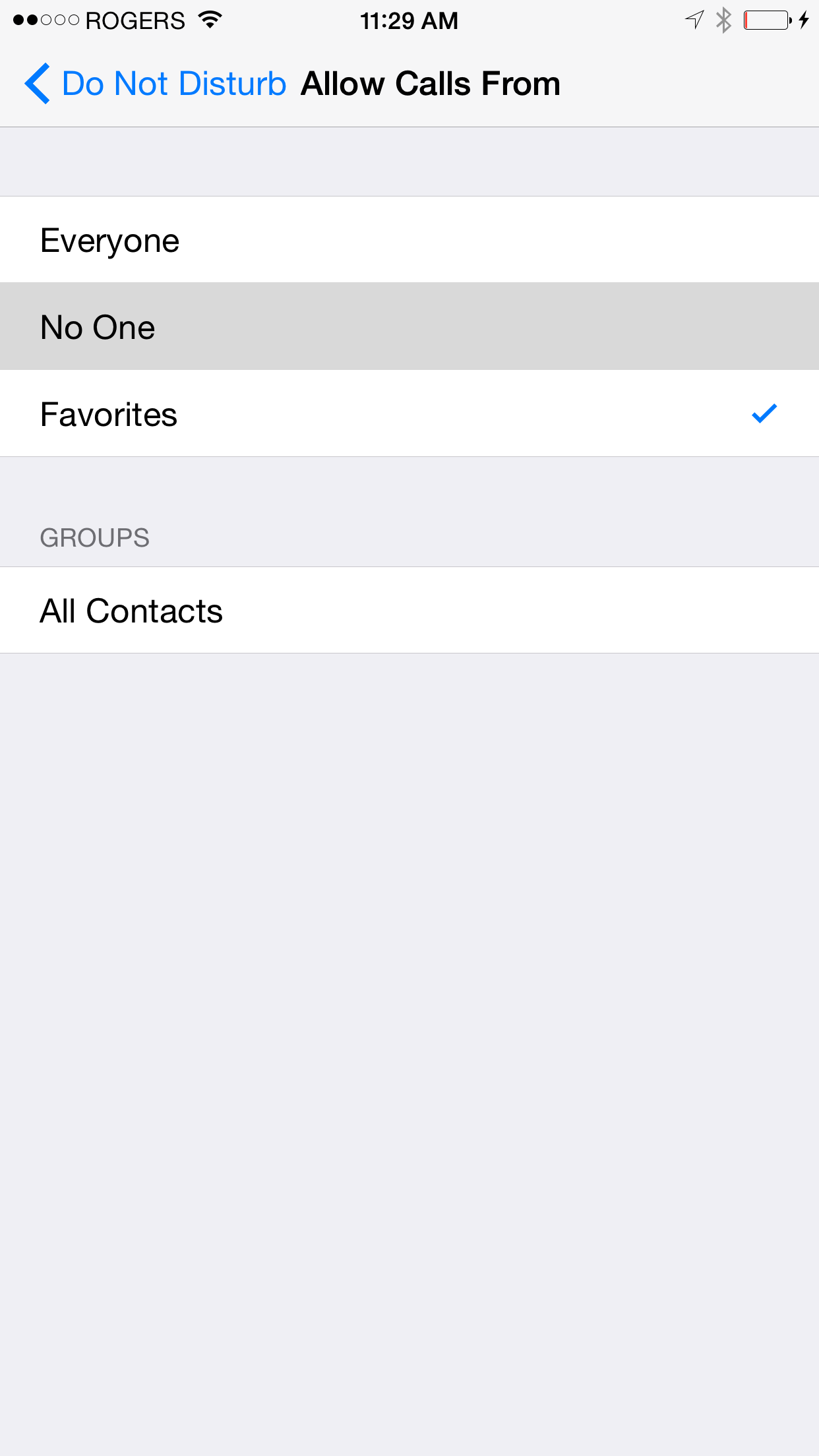Choose the No One option
Viewport: 819px width, 1456px height.
(x=409, y=327)
